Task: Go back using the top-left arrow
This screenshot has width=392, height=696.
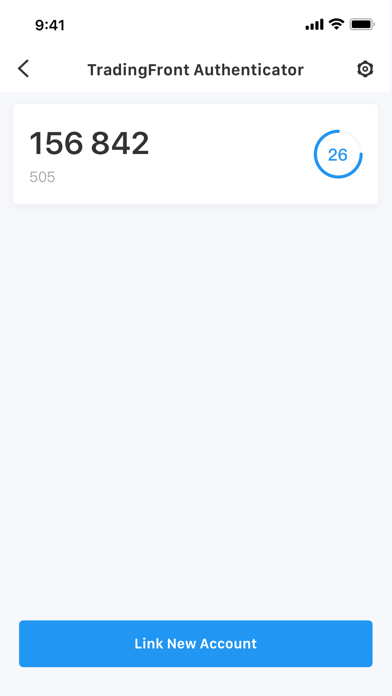Action: 24,69
